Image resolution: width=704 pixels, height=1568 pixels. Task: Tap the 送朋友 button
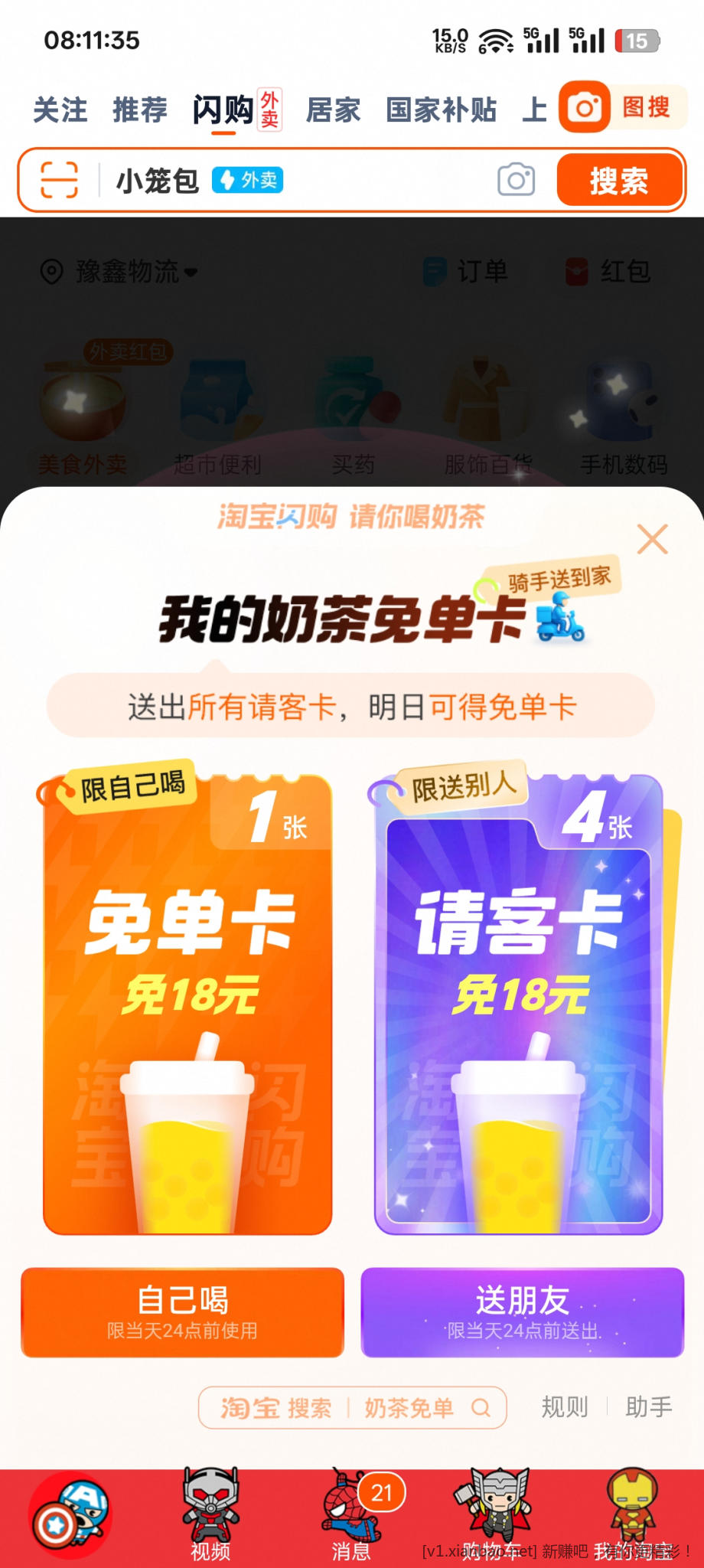523,1312
